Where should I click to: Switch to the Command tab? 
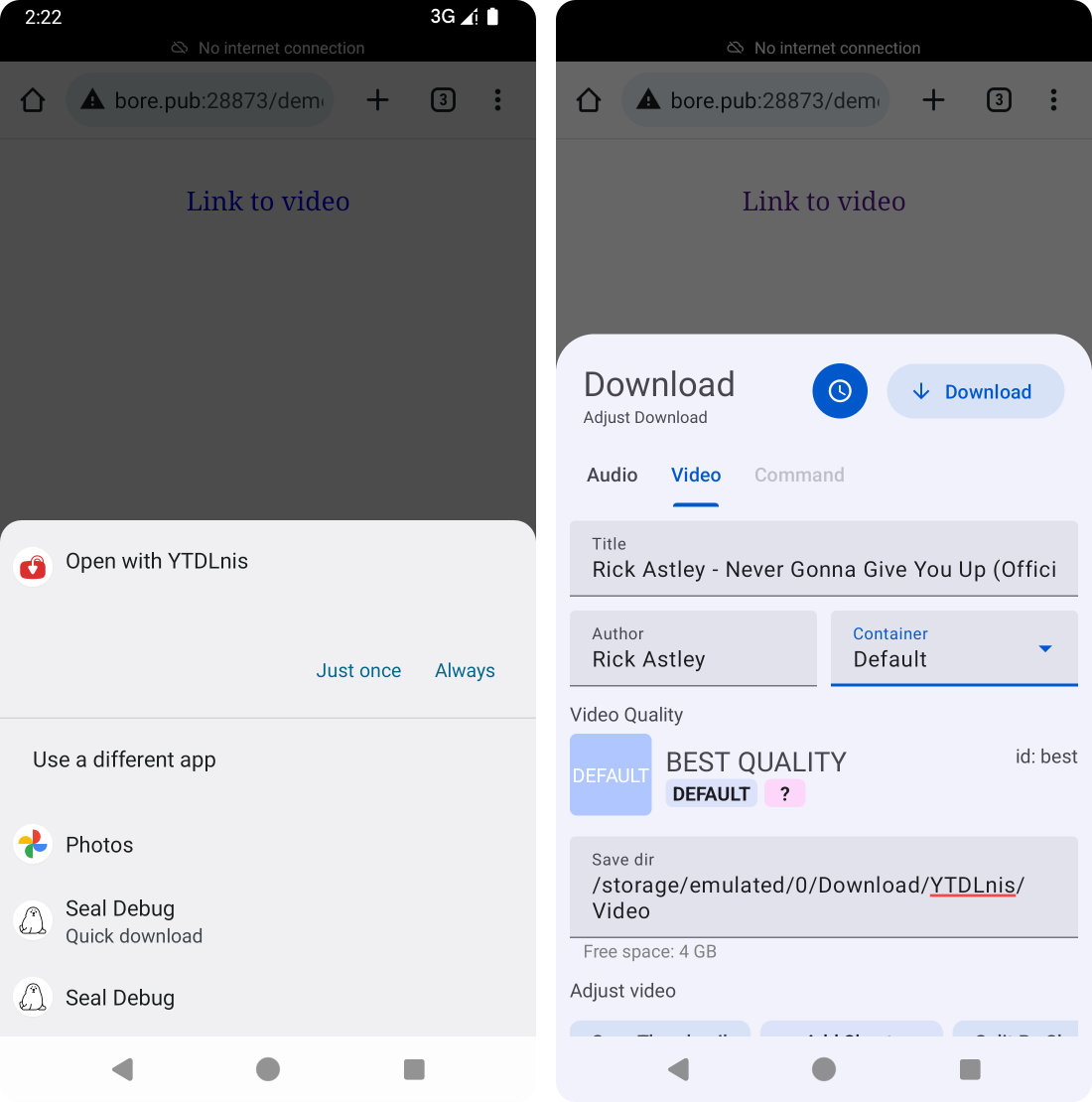coord(799,475)
